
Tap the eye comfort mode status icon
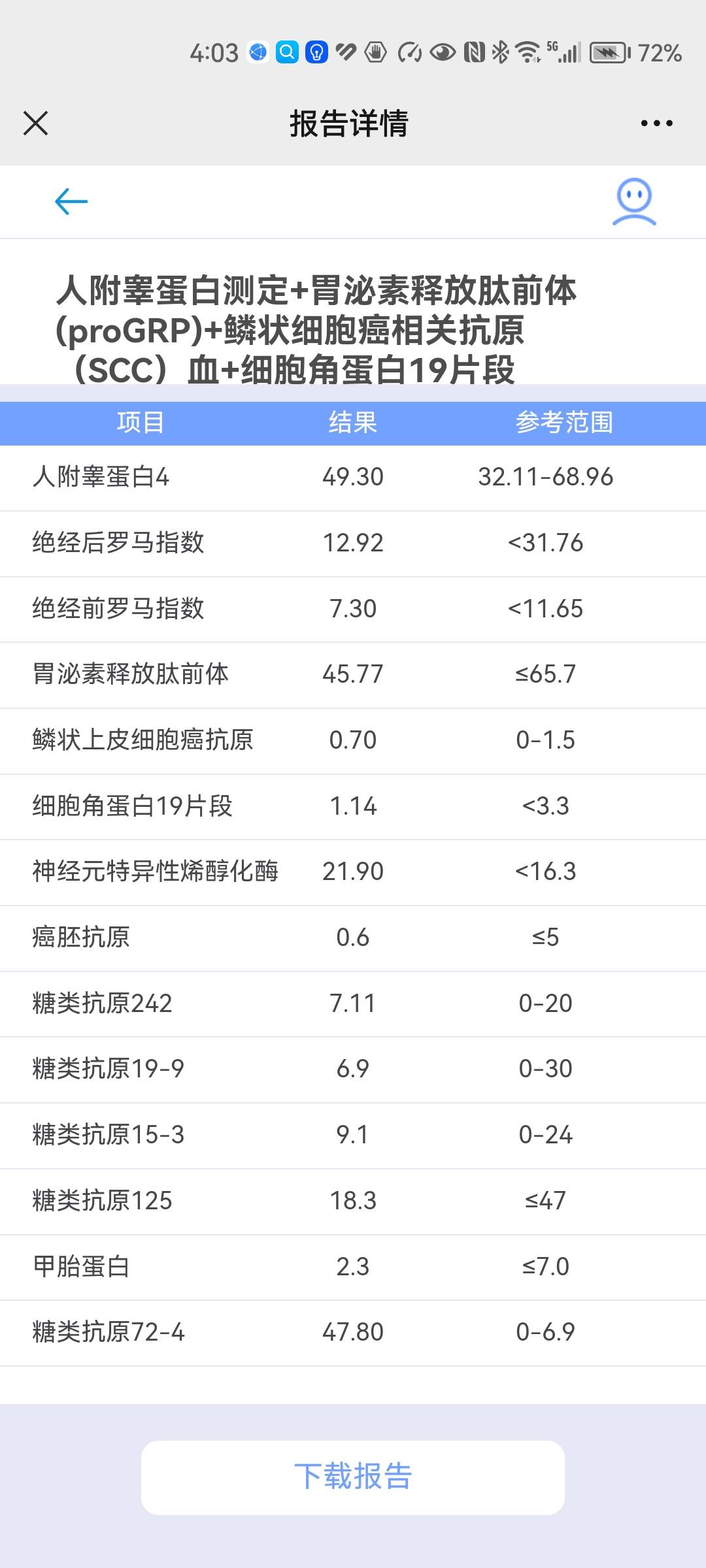(443, 54)
